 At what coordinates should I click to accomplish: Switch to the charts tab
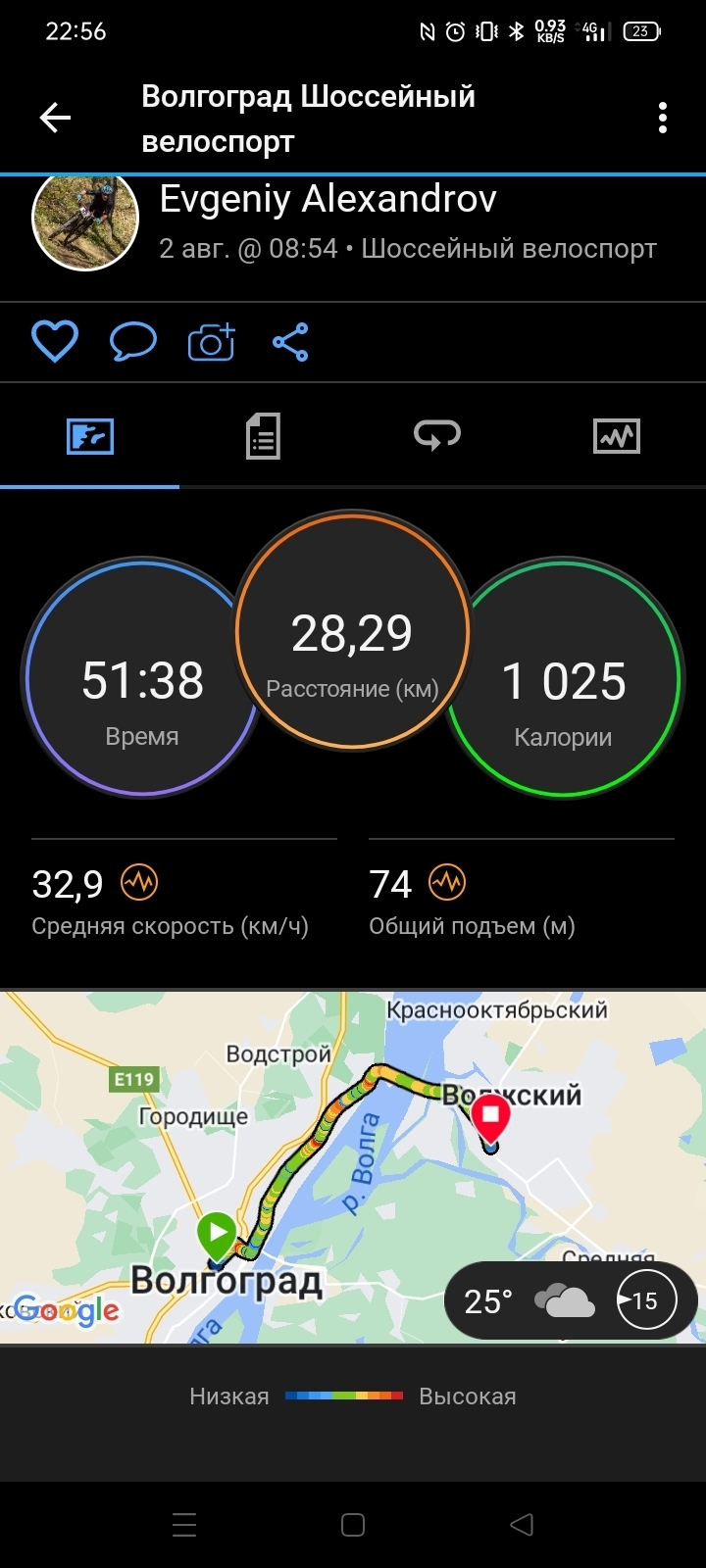(x=617, y=436)
